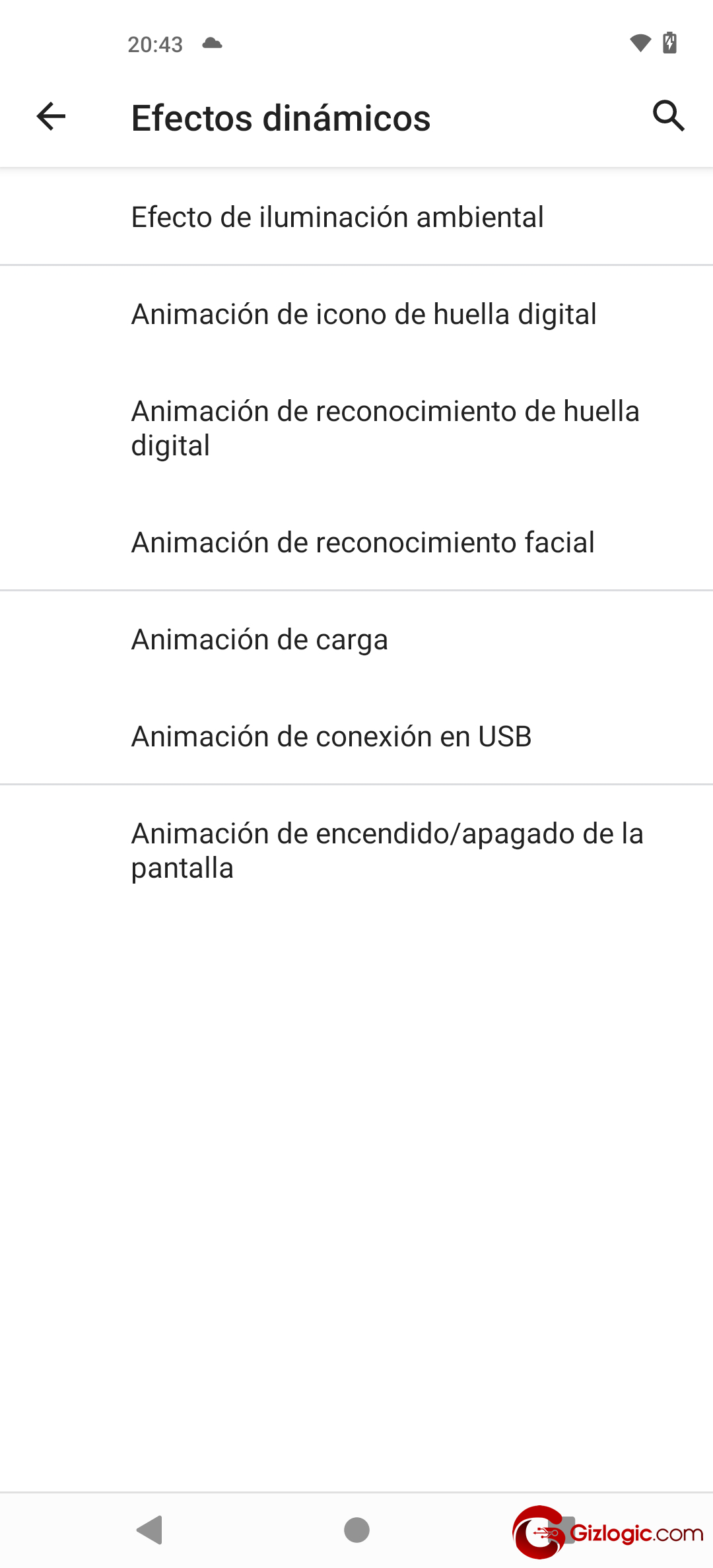Screen dimensions: 713x1568
Task: Choose Animación de conexión en USB
Action: pos(331,736)
